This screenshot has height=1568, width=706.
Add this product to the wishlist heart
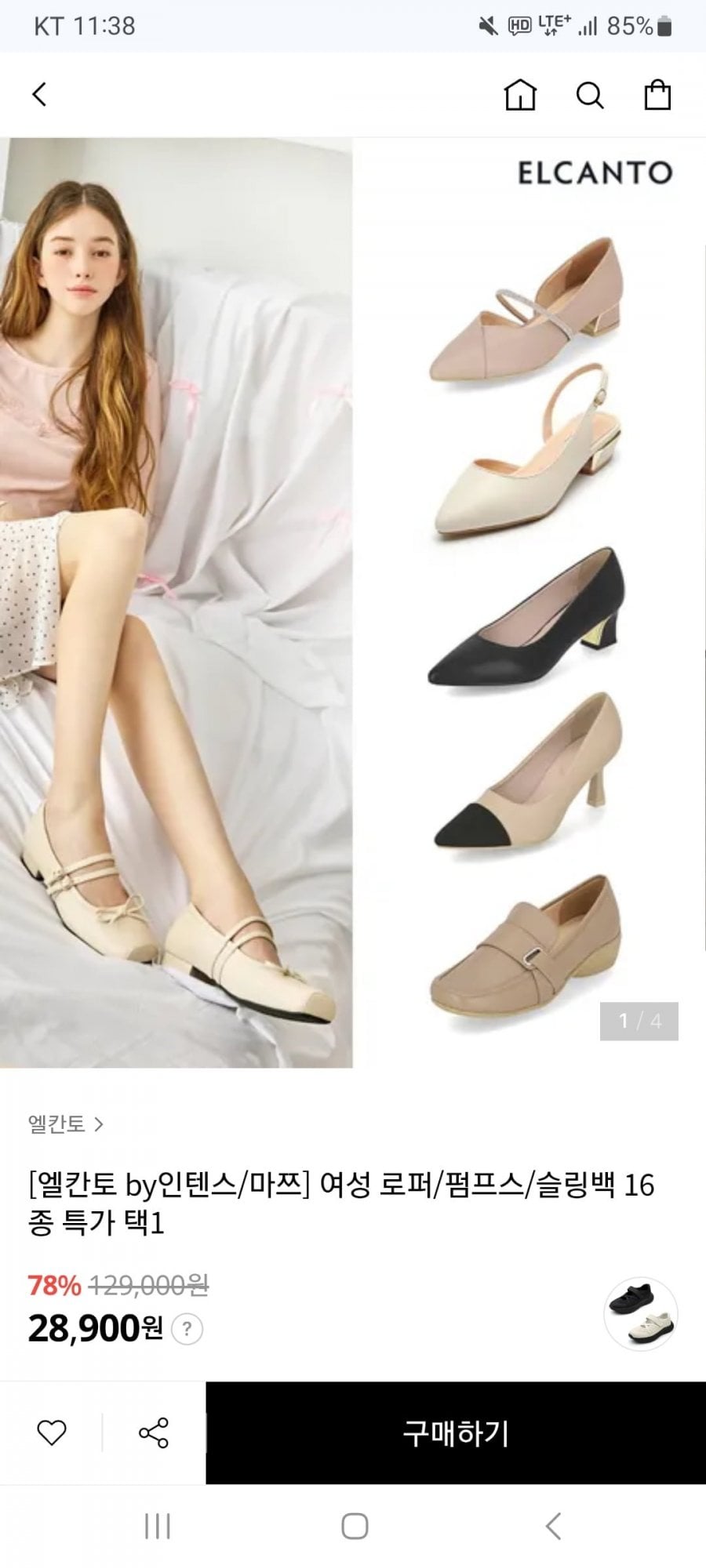click(x=52, y=1433)
